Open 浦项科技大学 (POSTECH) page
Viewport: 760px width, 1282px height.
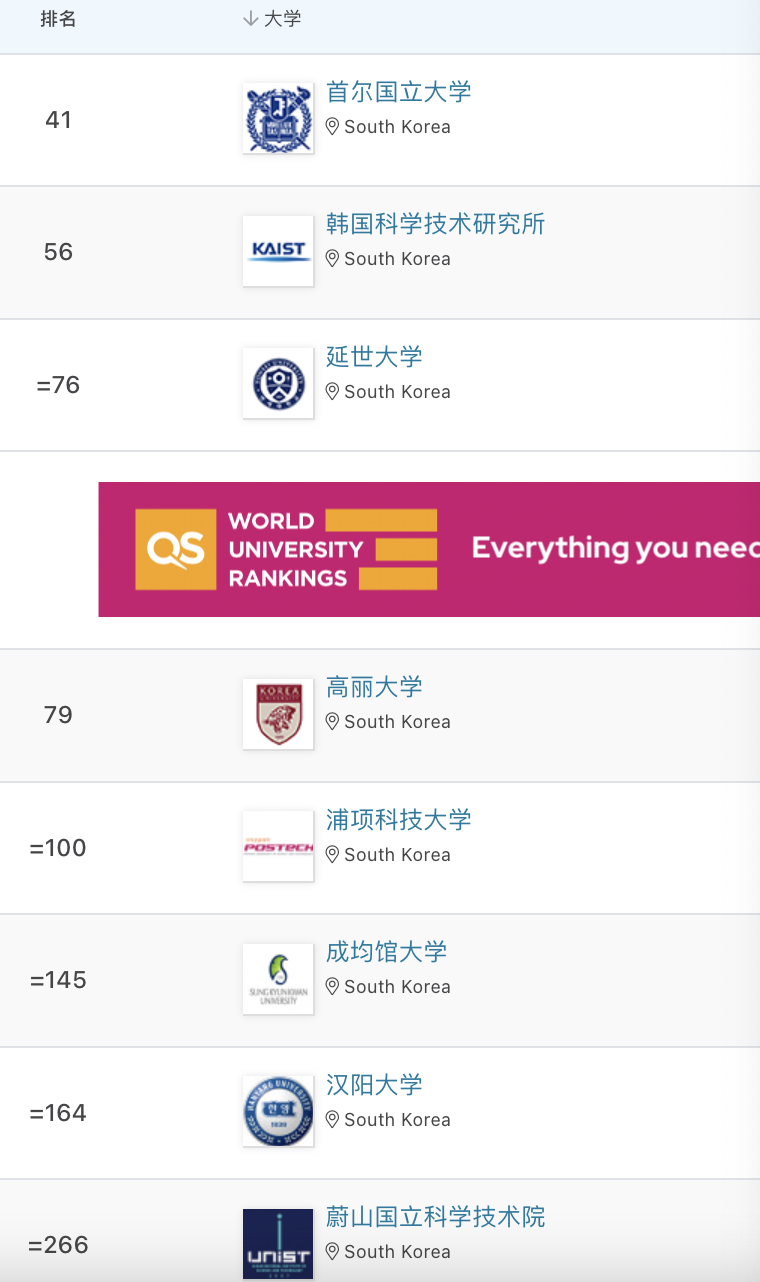pos(398,820)
